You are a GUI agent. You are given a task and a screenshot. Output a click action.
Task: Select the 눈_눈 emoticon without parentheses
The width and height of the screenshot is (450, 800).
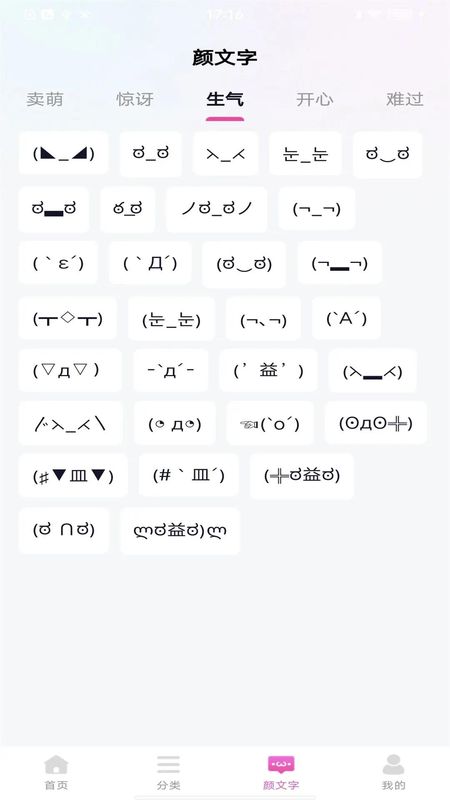click(x=306, y=154)
